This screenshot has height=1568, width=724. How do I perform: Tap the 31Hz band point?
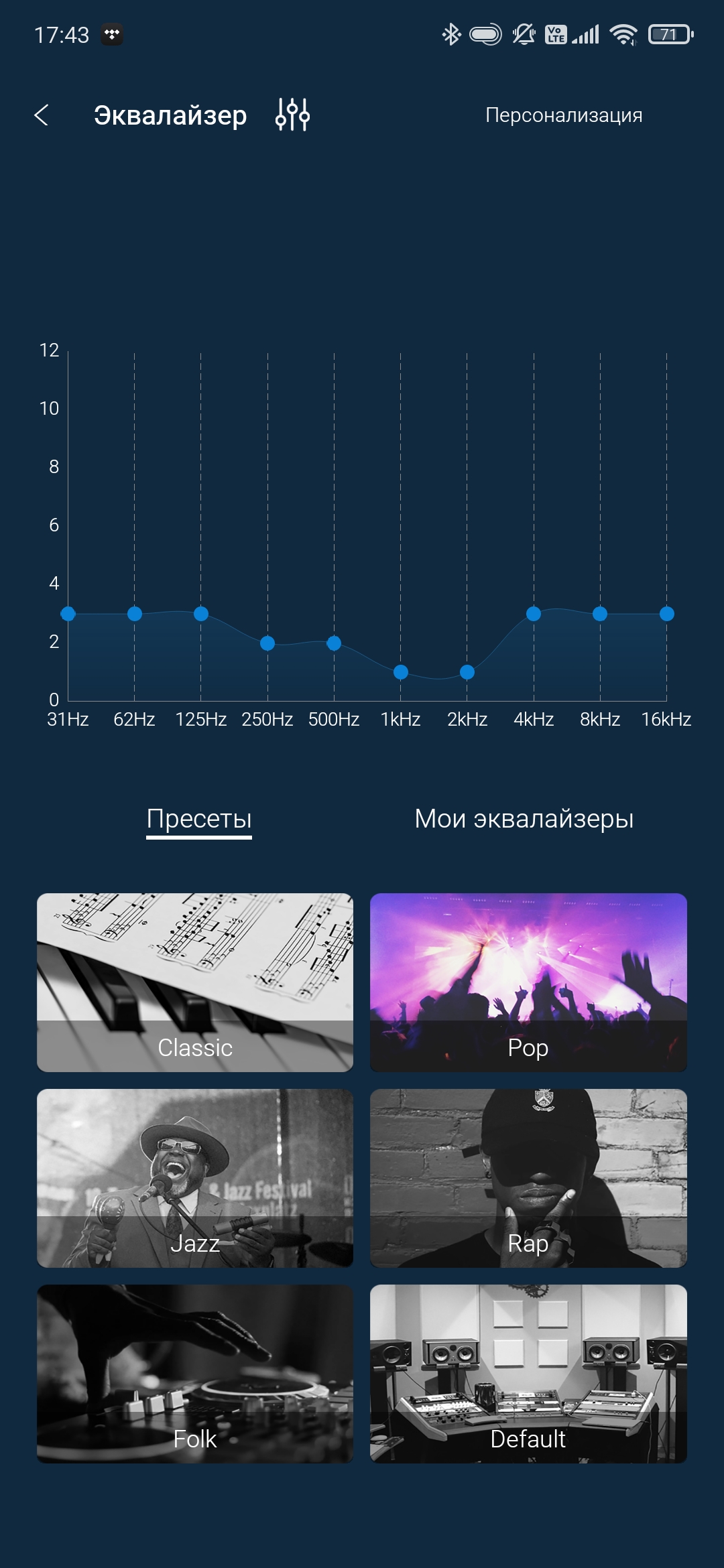(x=68, y=614)
